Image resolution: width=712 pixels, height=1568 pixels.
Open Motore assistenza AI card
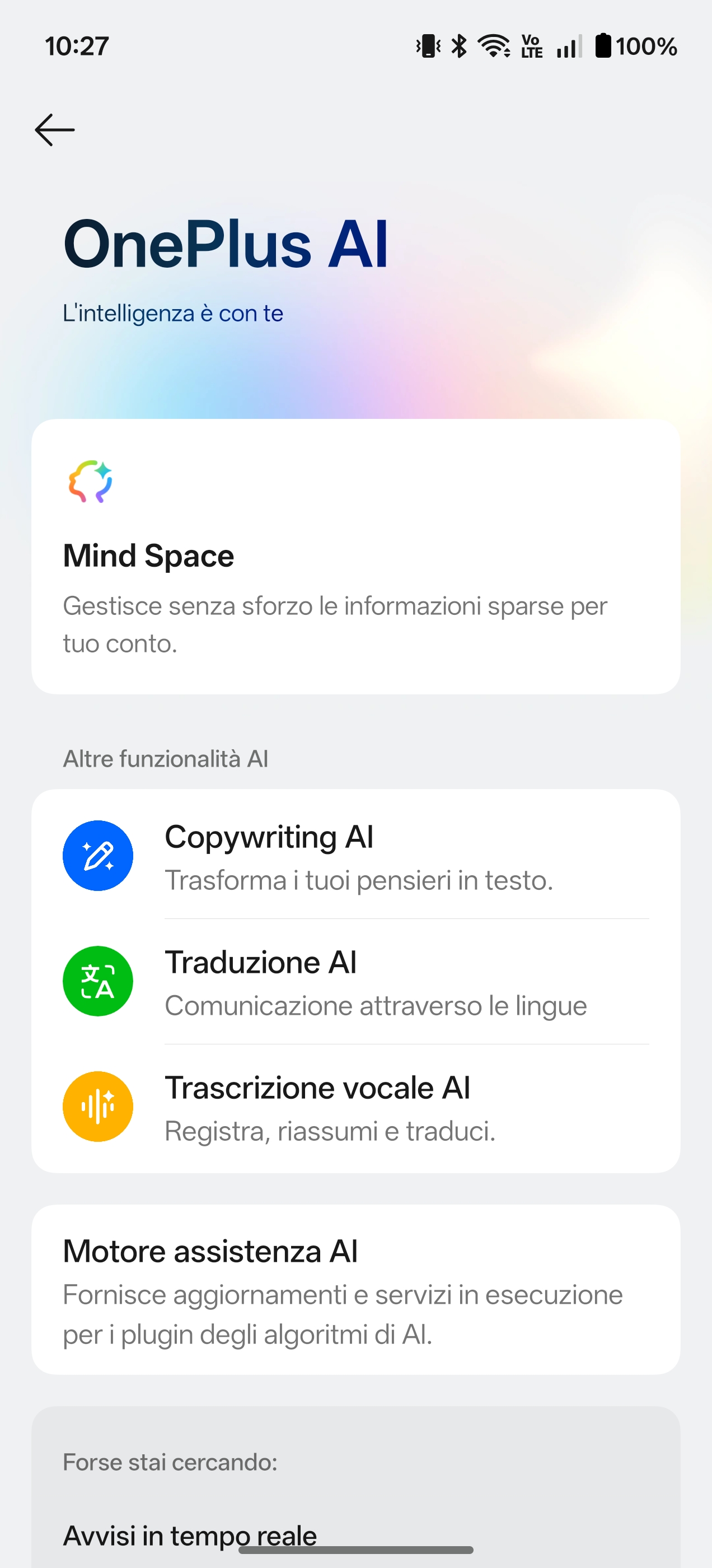pos(355,1289)
